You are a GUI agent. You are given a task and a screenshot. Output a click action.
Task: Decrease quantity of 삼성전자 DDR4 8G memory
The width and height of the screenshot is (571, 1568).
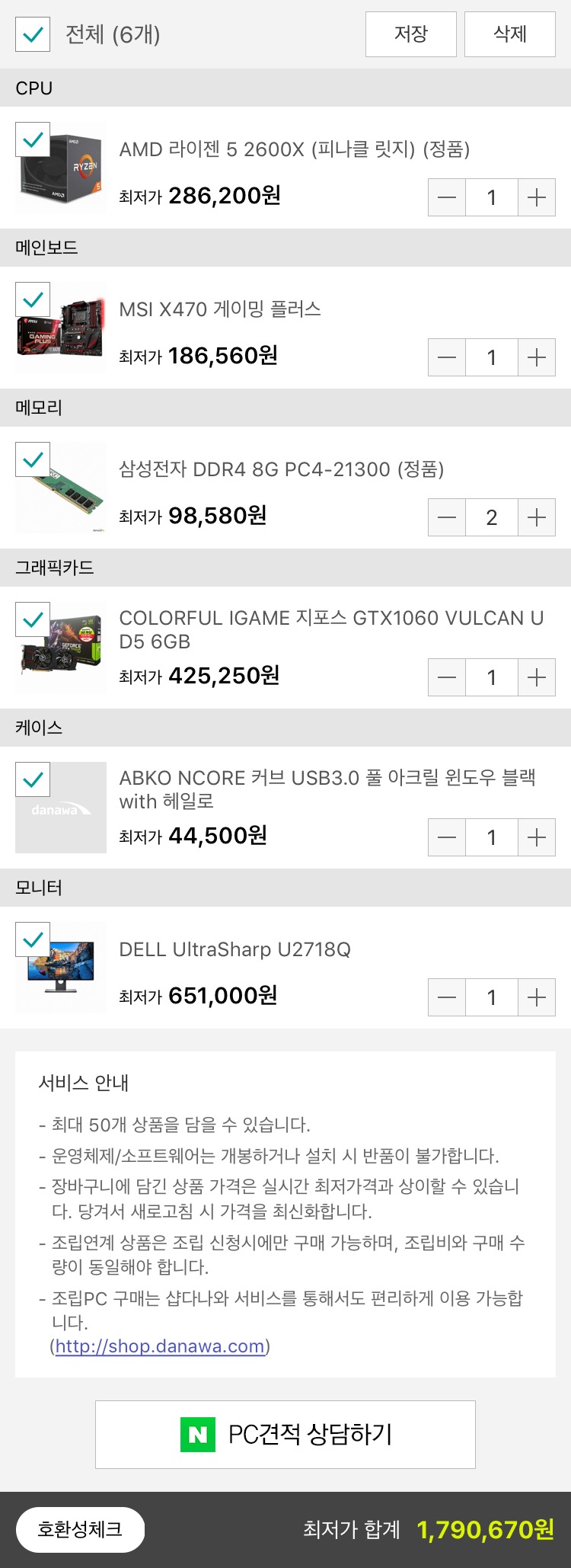pos(447,517)
